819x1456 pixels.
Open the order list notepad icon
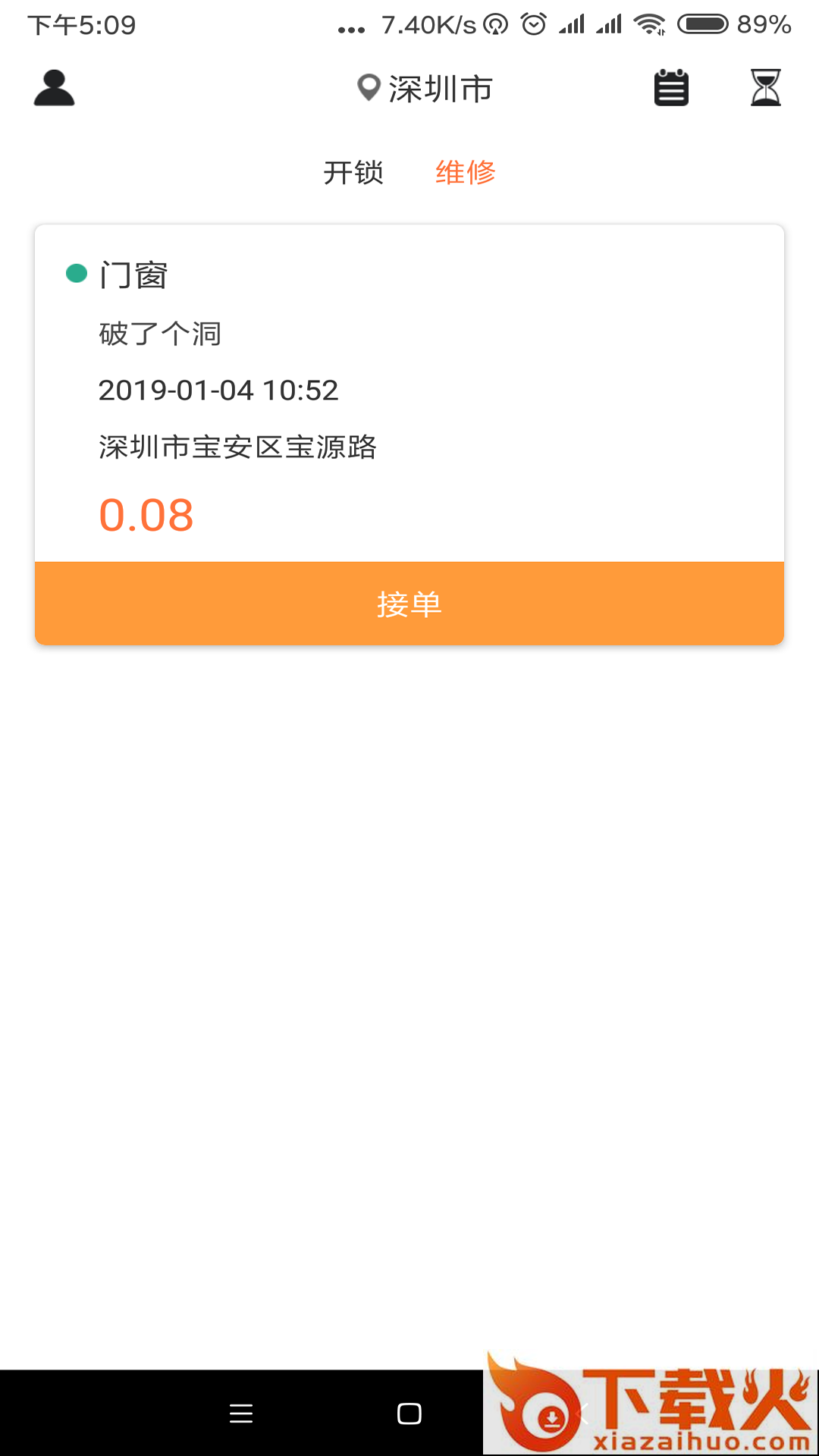pyautogui.click(x=671, y=88)
